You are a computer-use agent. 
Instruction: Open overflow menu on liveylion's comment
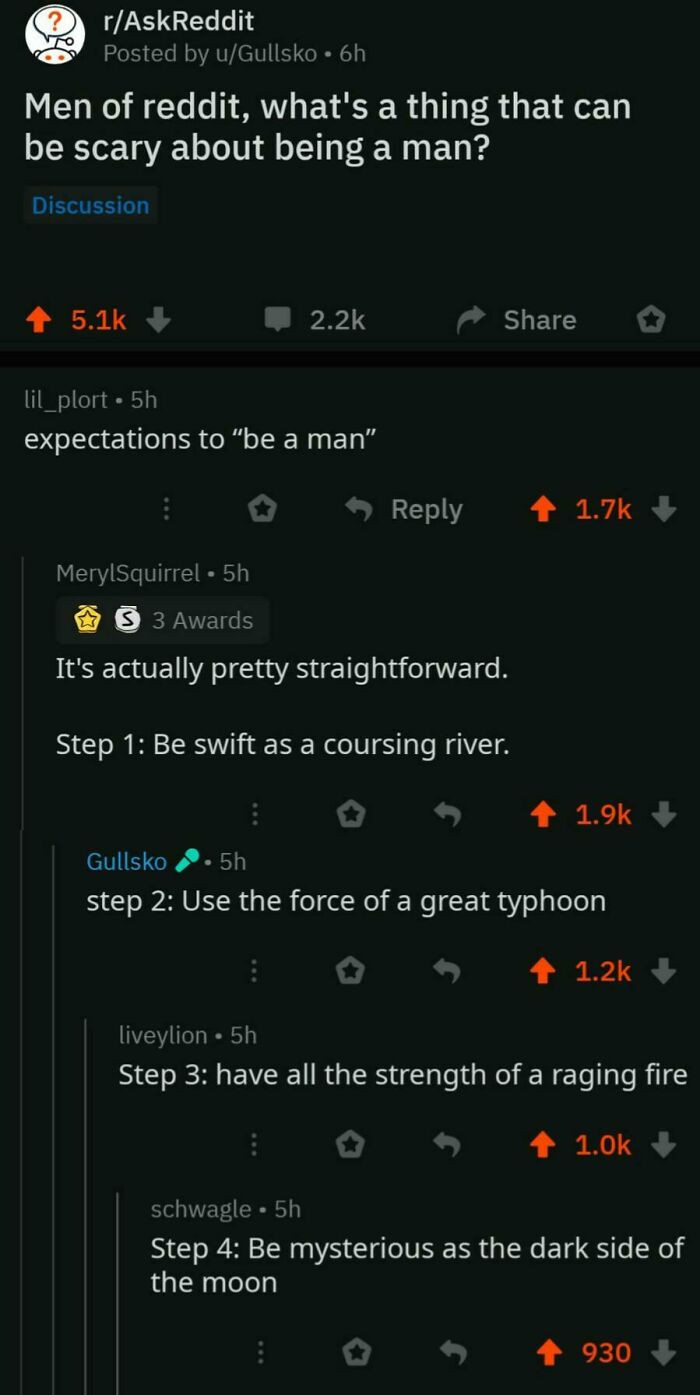click(254, 1143)
